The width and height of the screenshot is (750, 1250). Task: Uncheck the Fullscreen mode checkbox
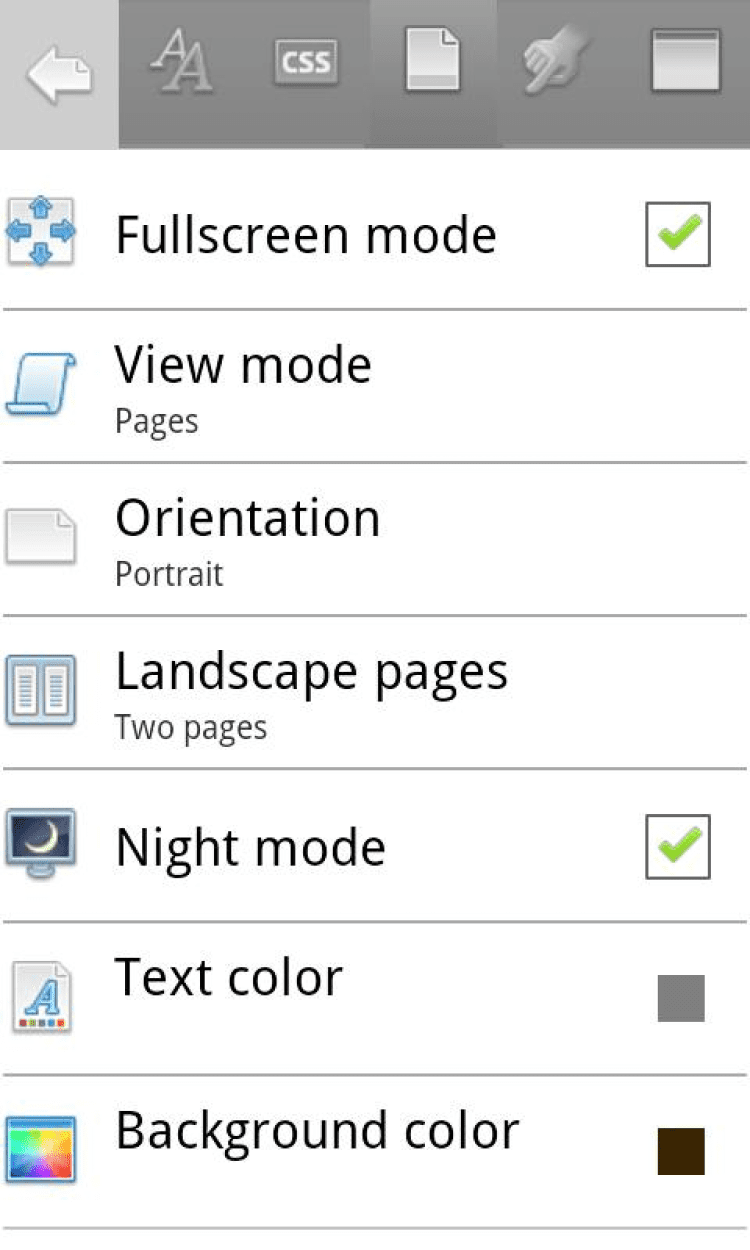click(x=678, y=234)
